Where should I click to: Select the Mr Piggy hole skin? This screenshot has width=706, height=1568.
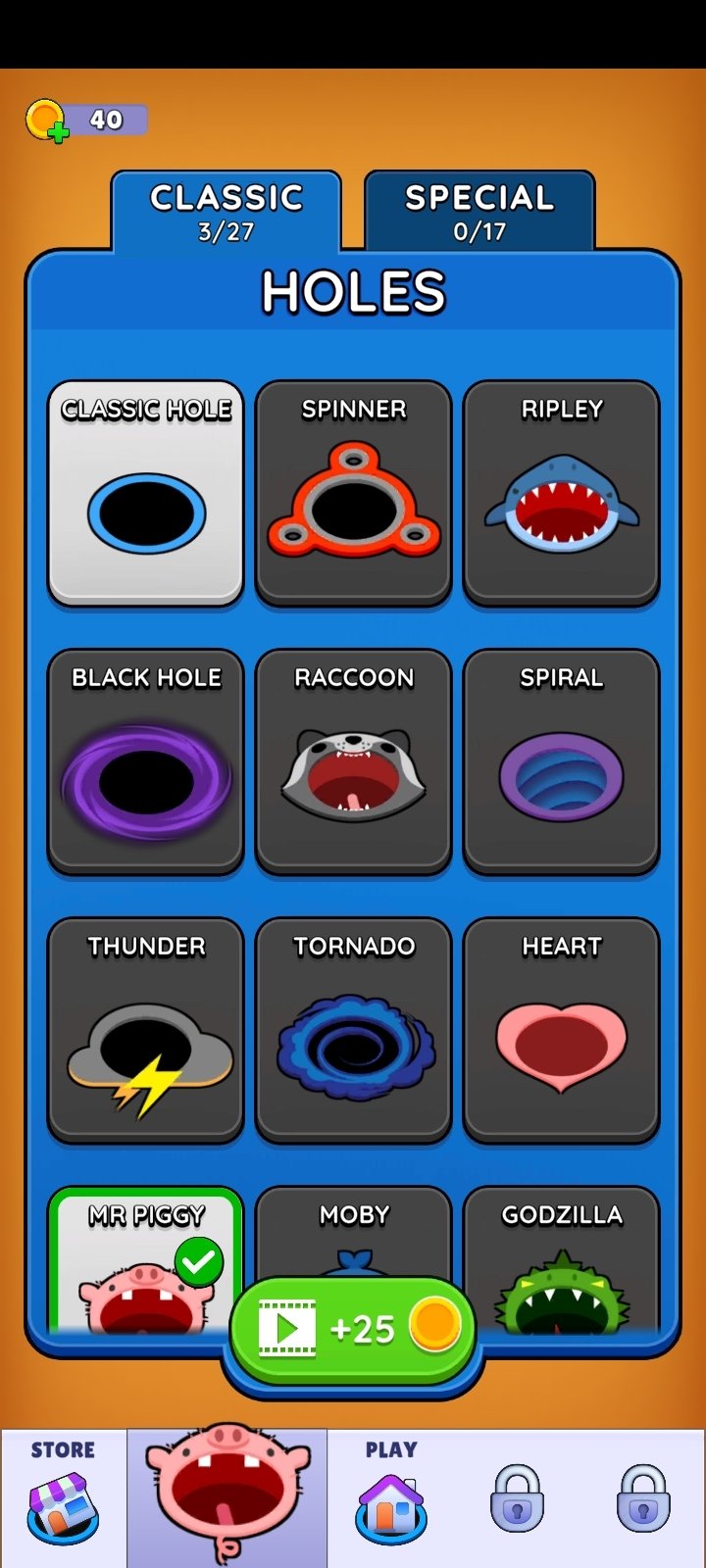146,1260
